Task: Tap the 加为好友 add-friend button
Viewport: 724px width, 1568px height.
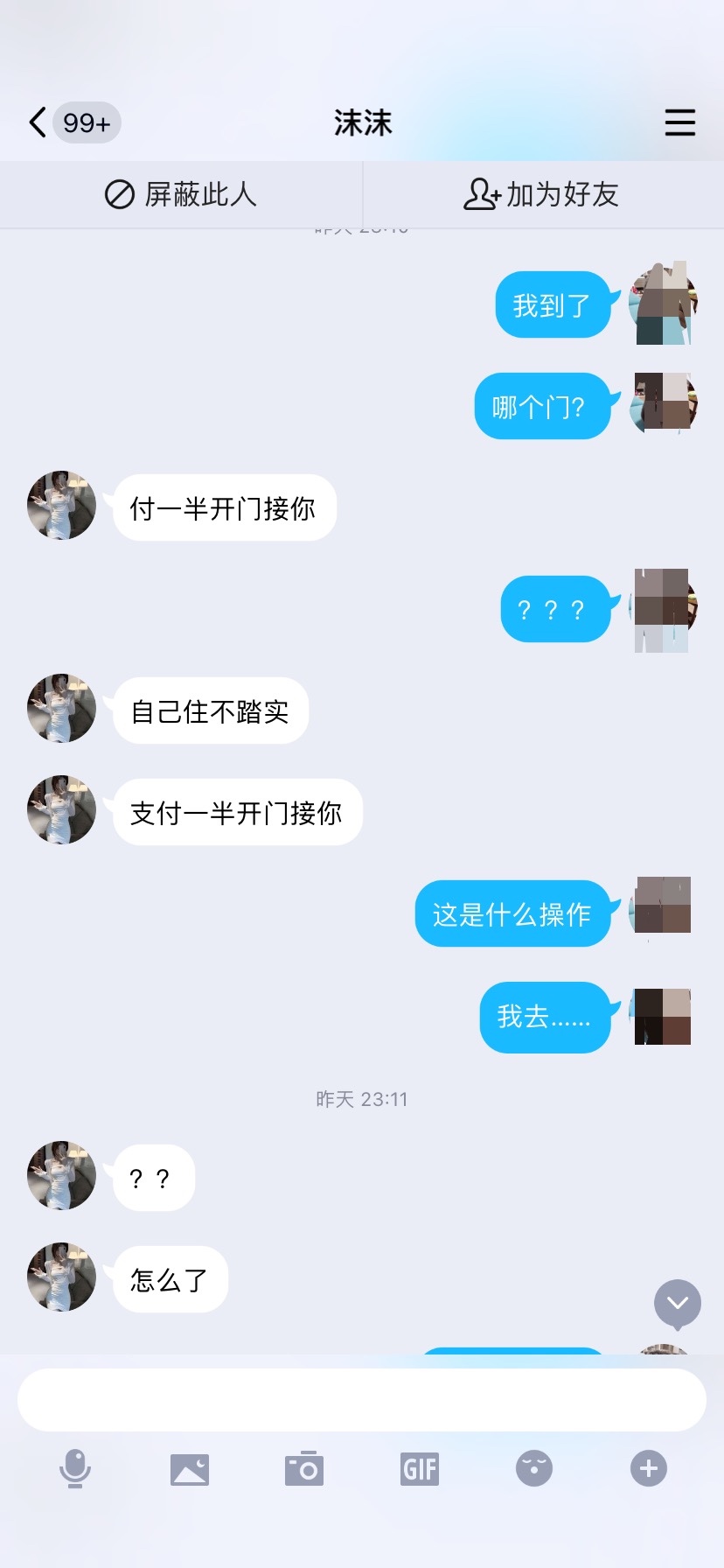Action: pyautogui.click(x=543, y=195)
